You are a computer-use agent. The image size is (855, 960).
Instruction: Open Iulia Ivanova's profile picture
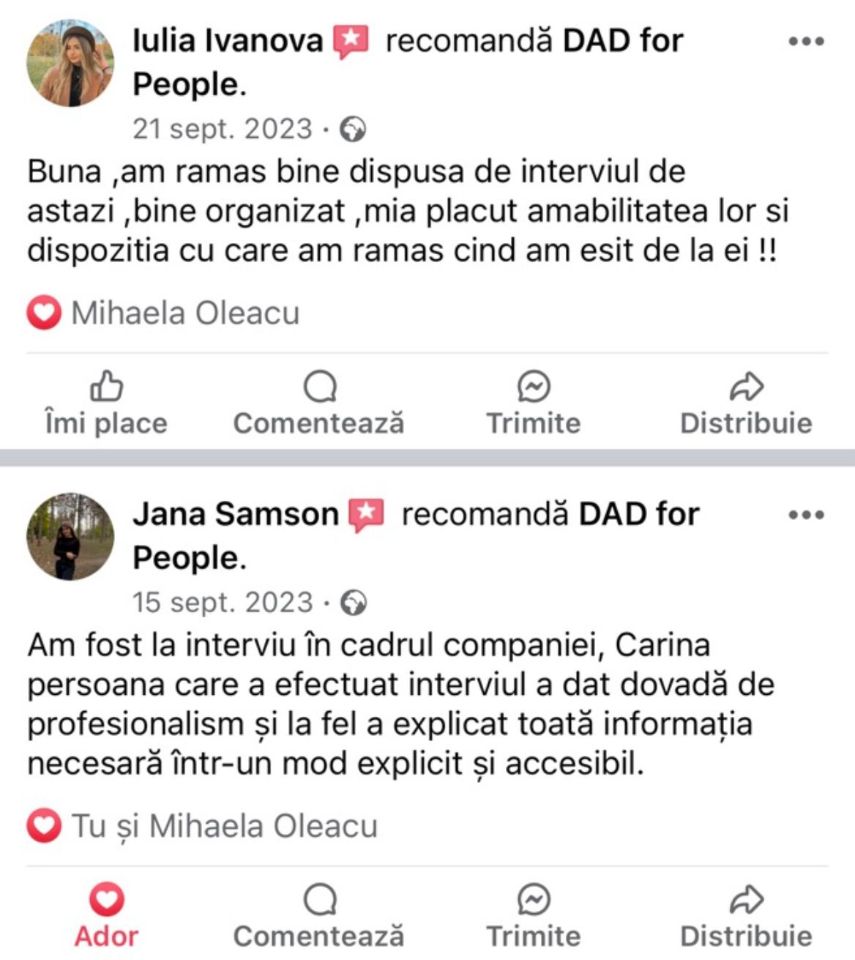(69, 63)
